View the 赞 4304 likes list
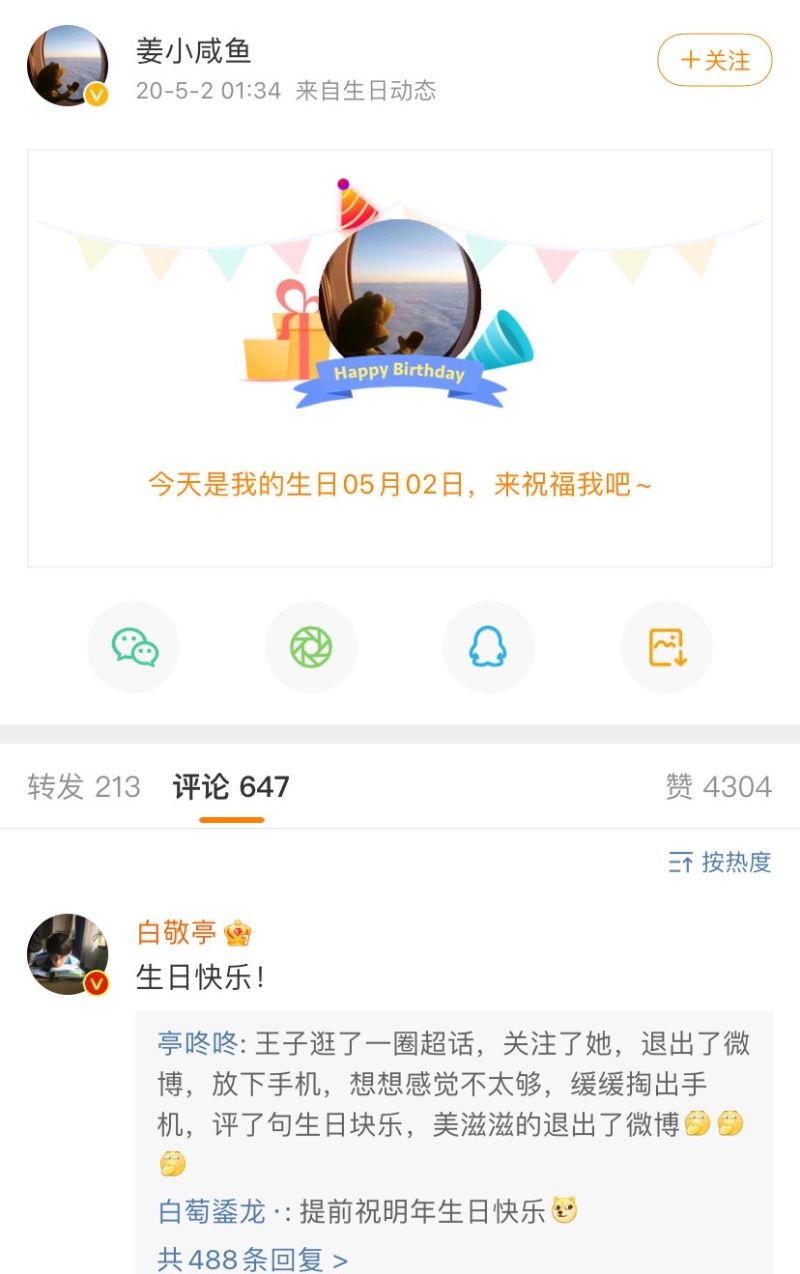This screenshot has height=1274, width=800. click(x=718, y=787)
